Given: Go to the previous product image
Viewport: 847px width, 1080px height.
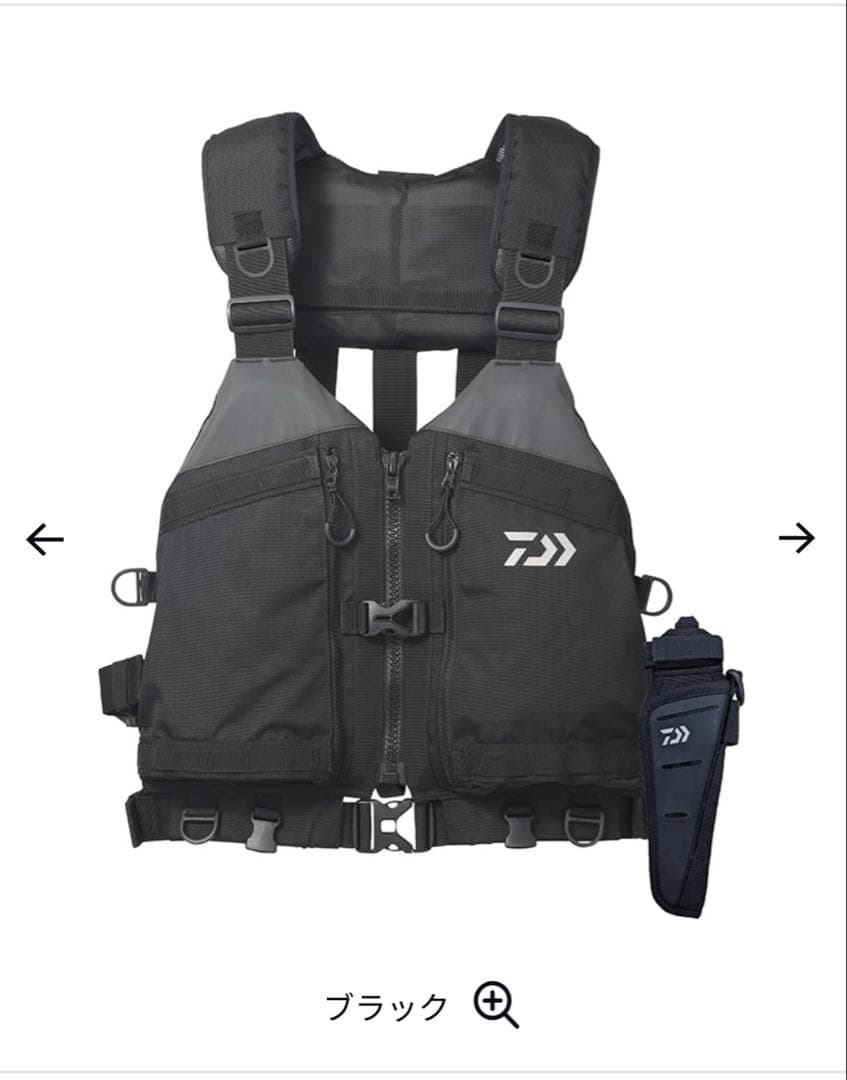Looking at the screenshot, I should (x=45, y=539).
